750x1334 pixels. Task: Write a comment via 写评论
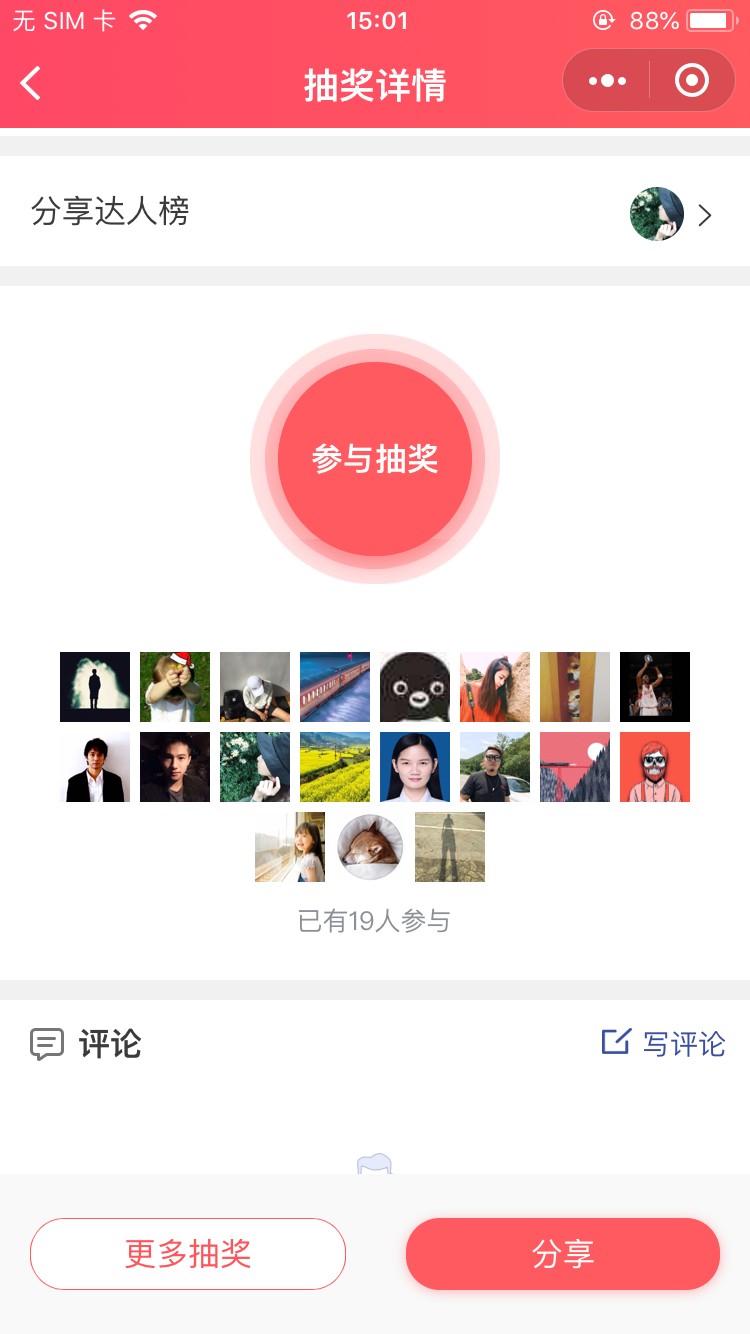click(x=663, y=1043)
